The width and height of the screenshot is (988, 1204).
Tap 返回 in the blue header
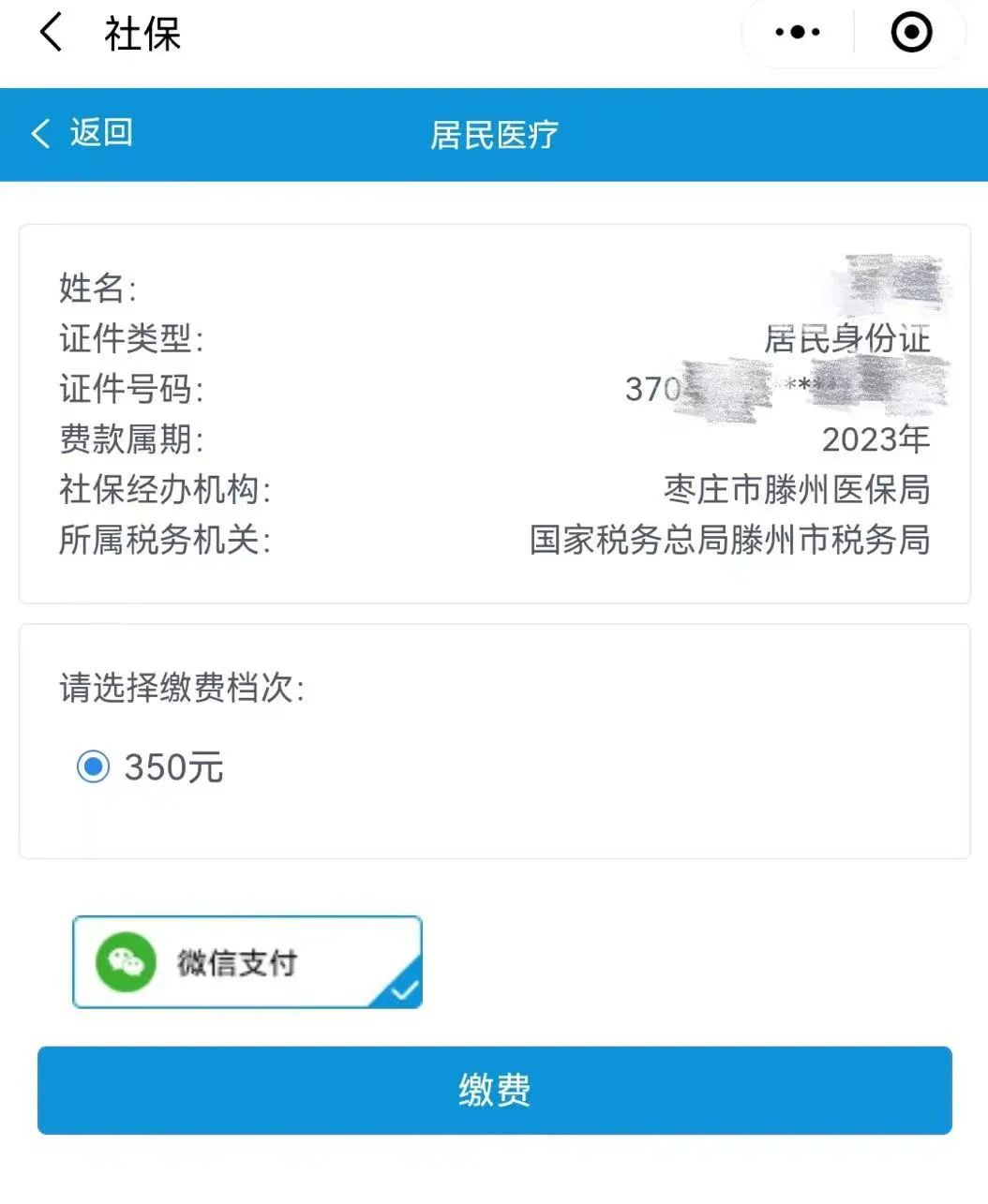click(82, 133)
